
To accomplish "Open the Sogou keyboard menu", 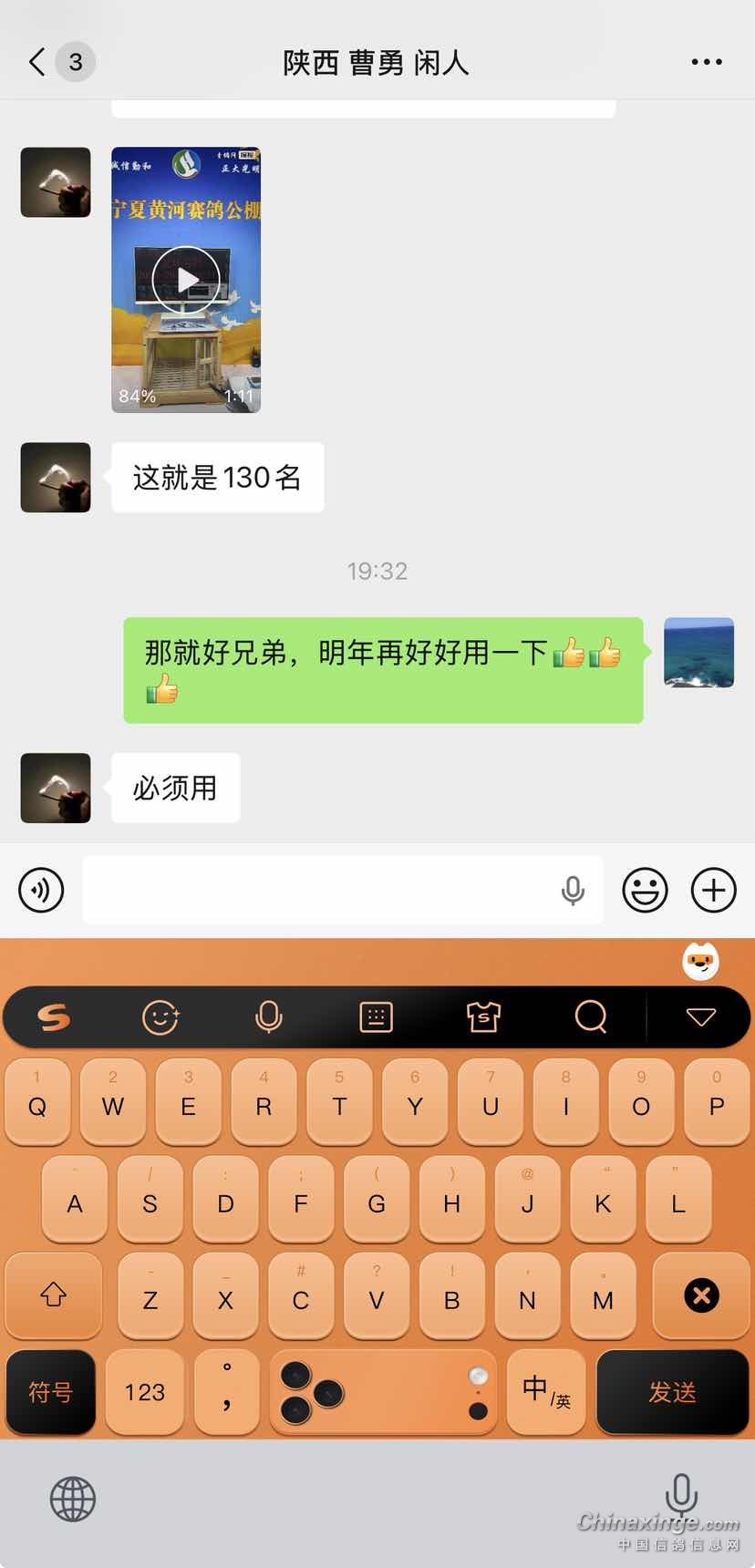I will tap(54, 1016).
